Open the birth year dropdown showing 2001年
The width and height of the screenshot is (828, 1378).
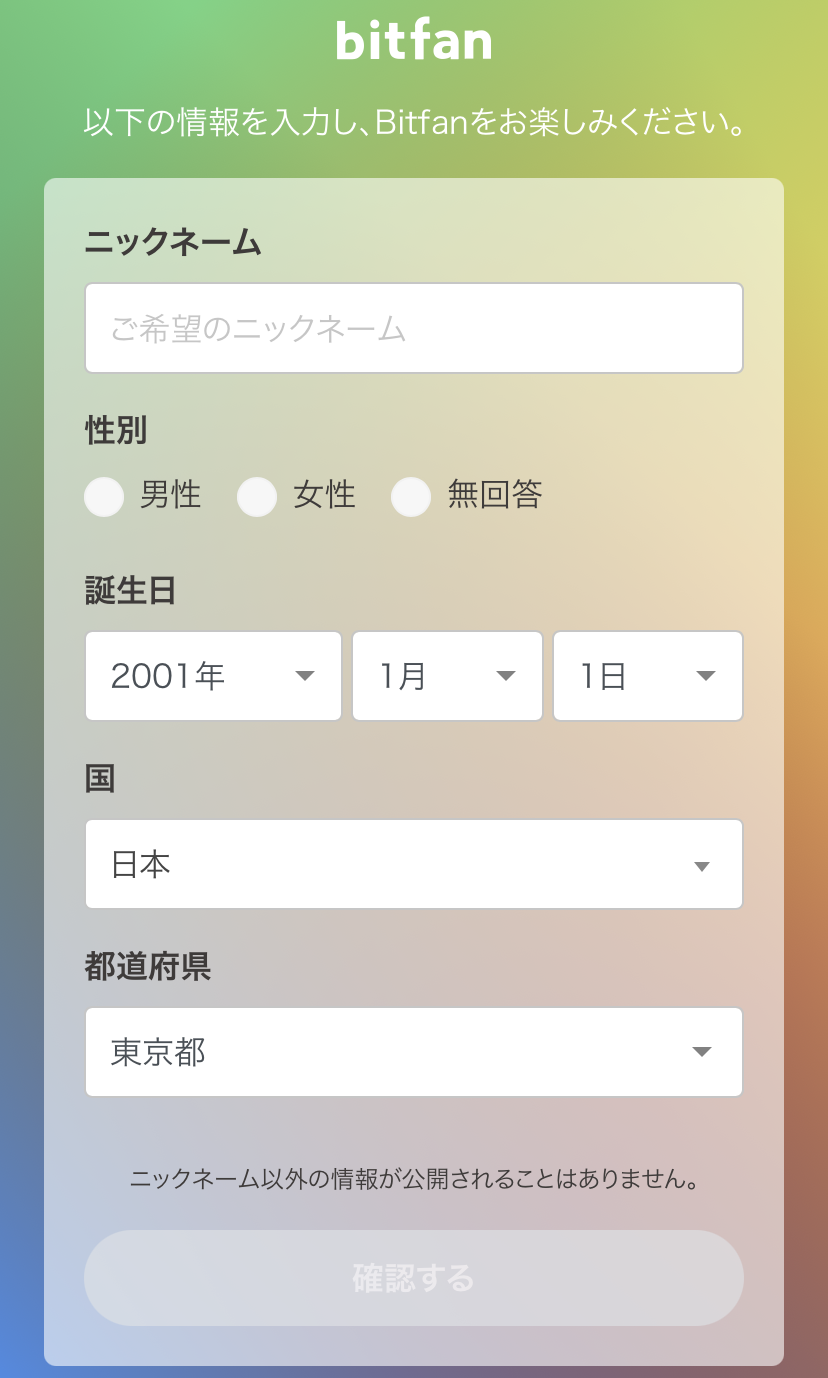213,676
